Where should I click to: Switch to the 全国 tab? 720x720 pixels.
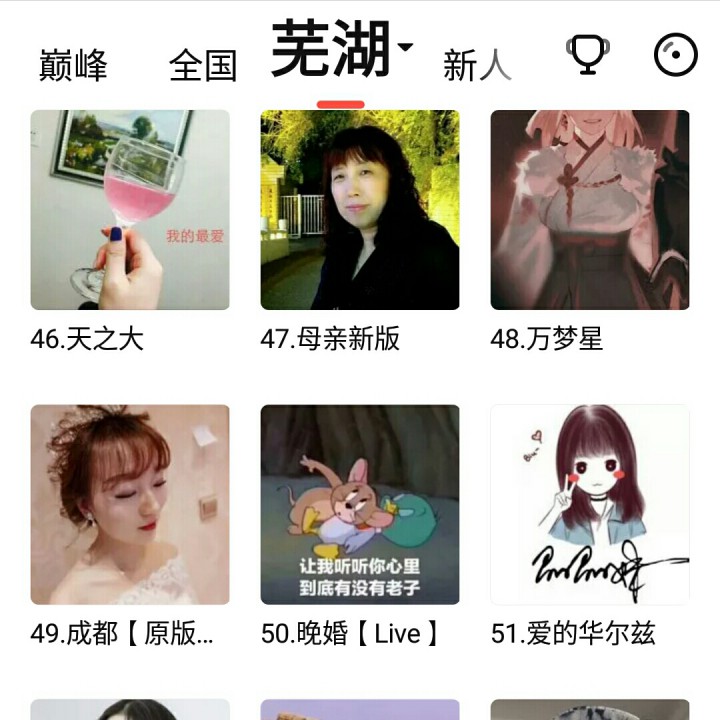tap(203, 65)
